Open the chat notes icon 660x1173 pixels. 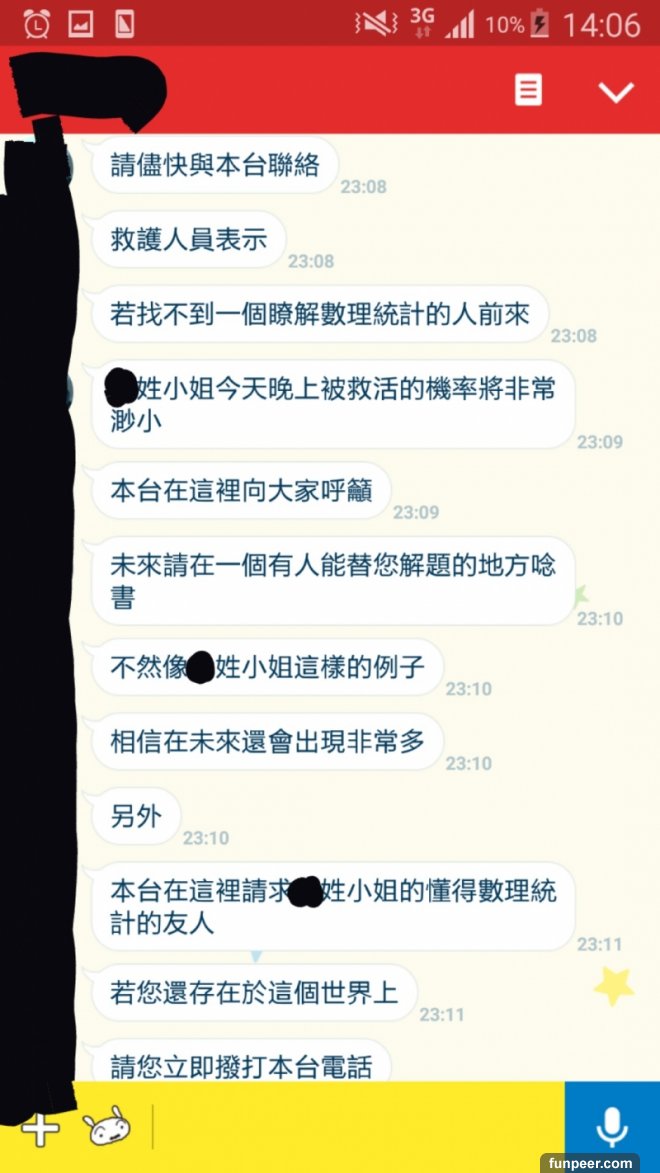(528, 90)
